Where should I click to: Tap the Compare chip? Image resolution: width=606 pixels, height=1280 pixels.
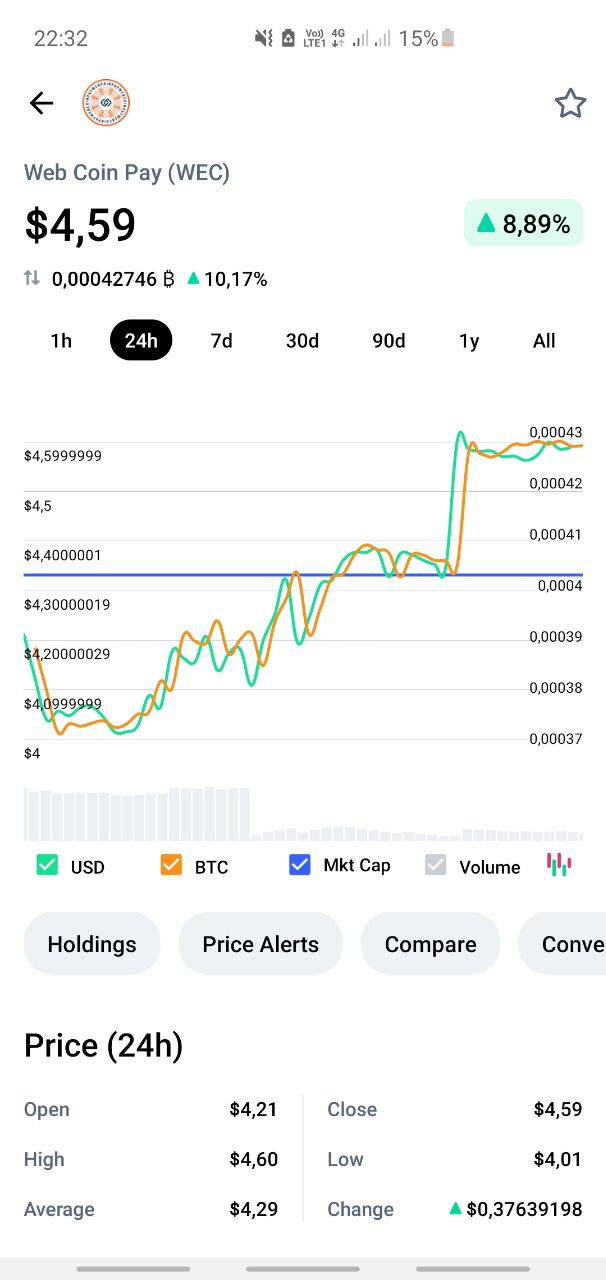(x=431, y=944)
